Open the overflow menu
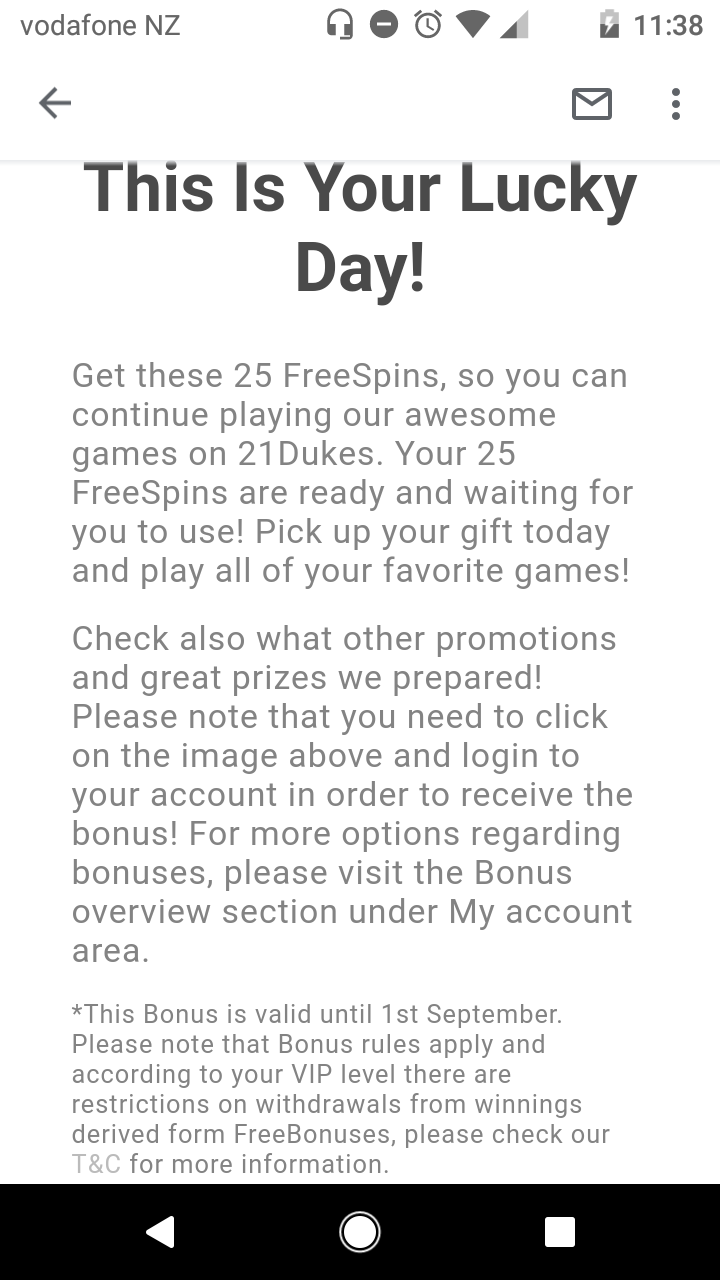The image size is (720, 1280). tap(676, 103)
